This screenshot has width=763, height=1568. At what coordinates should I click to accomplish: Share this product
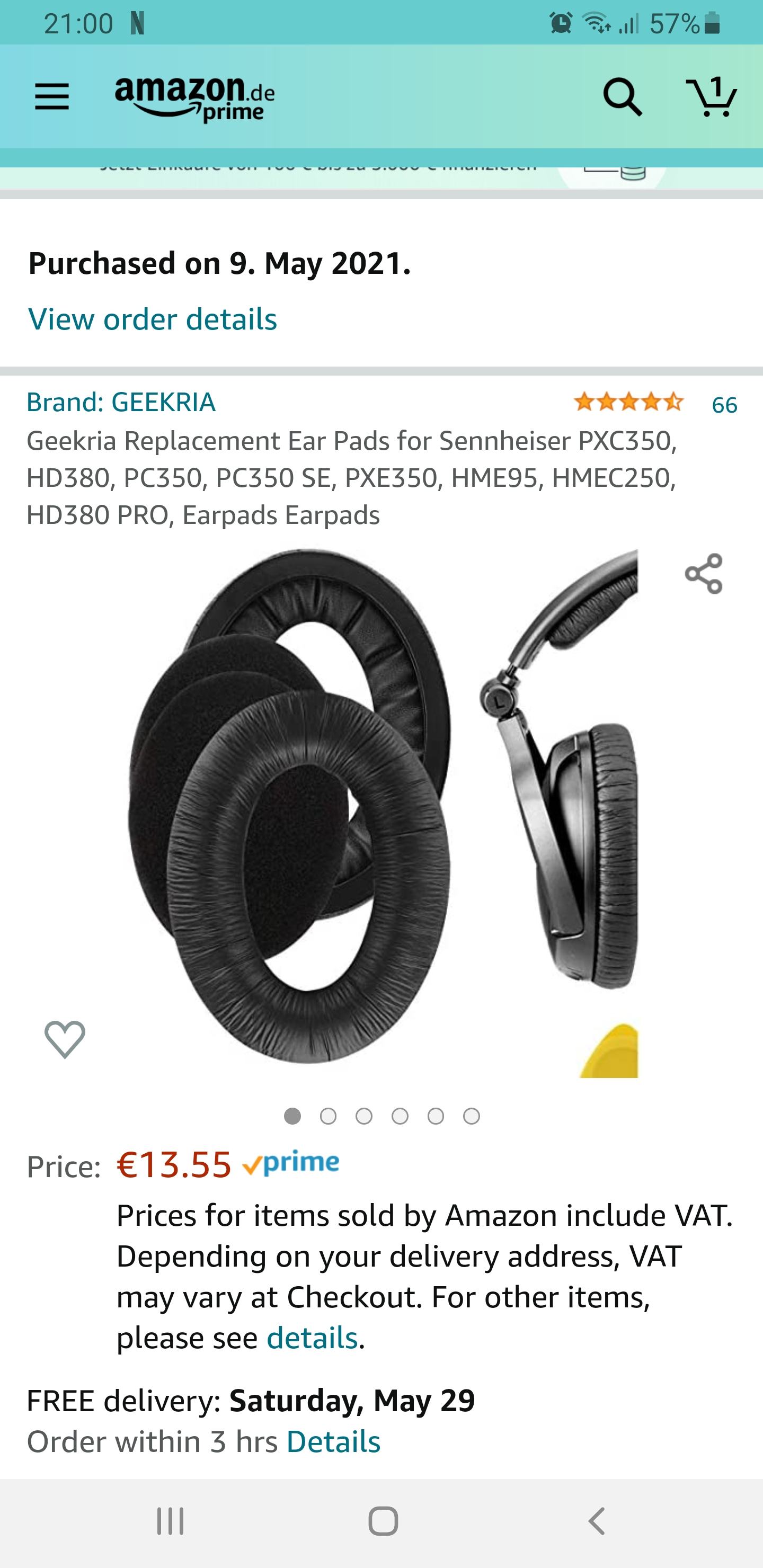coord(703,573)
